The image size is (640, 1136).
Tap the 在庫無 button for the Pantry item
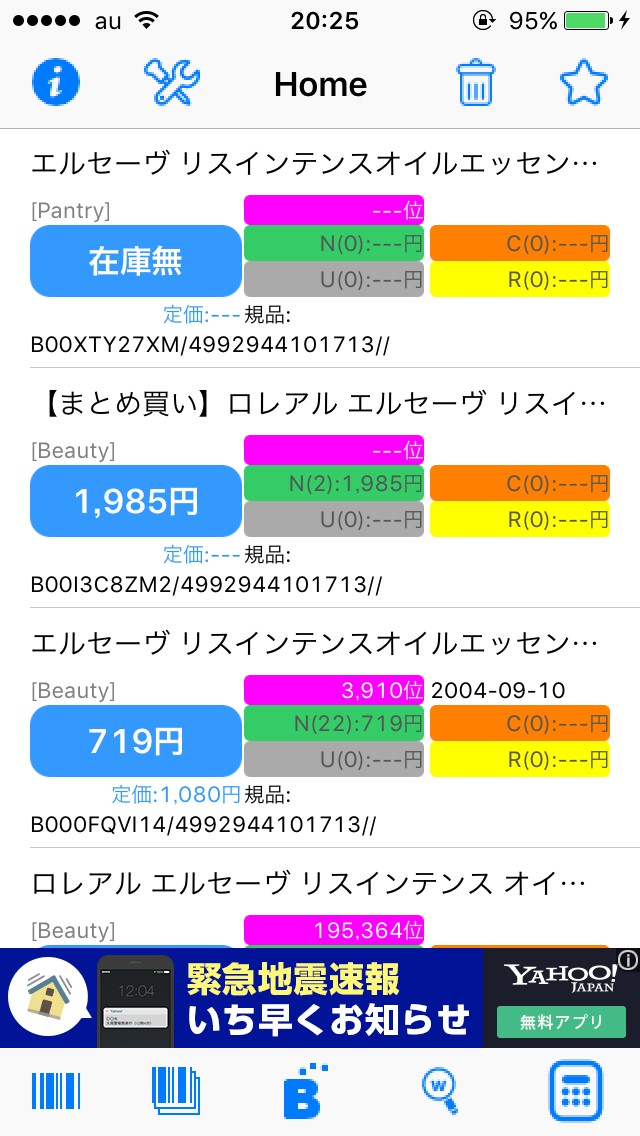pyautogui.click(x=136, y=261)
